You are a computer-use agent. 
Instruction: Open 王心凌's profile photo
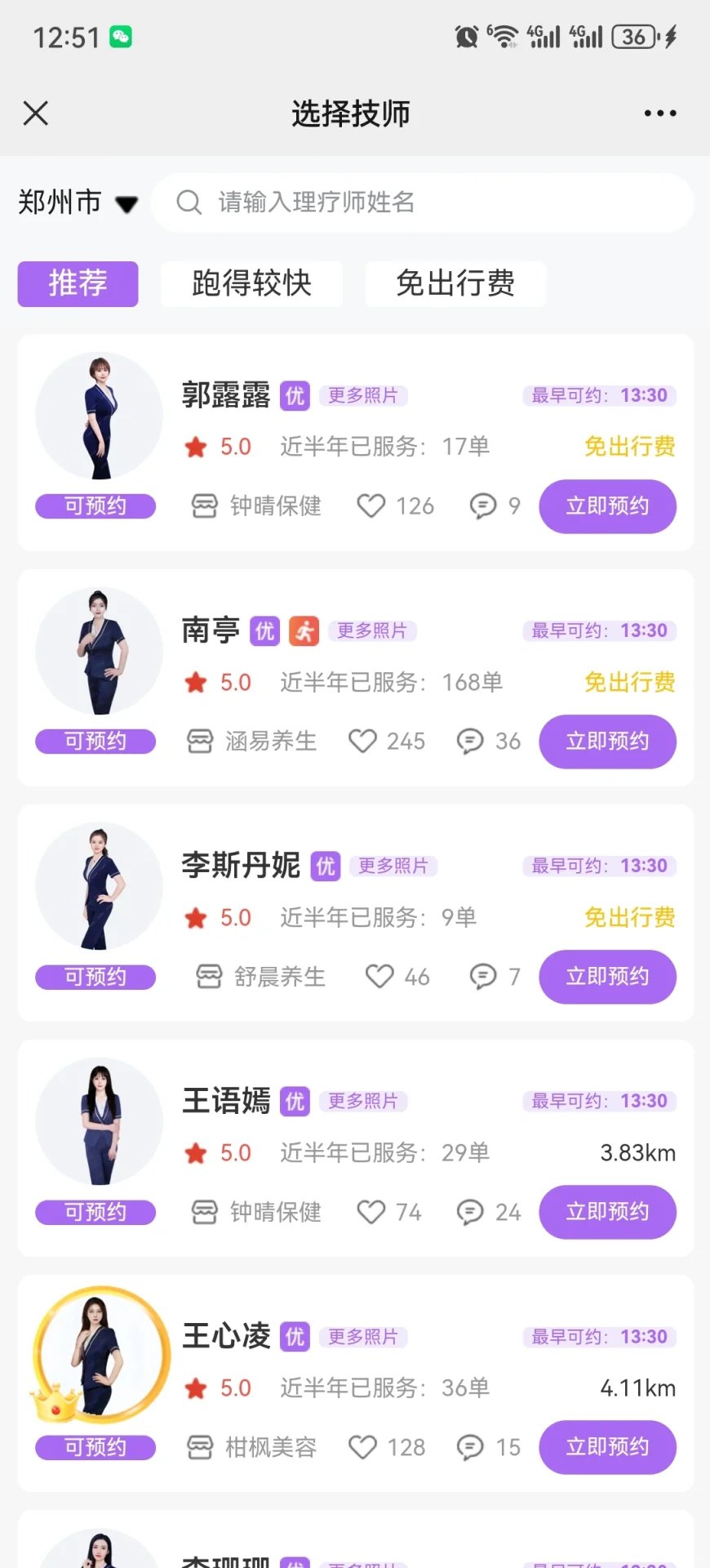(x=100, y=1354)
